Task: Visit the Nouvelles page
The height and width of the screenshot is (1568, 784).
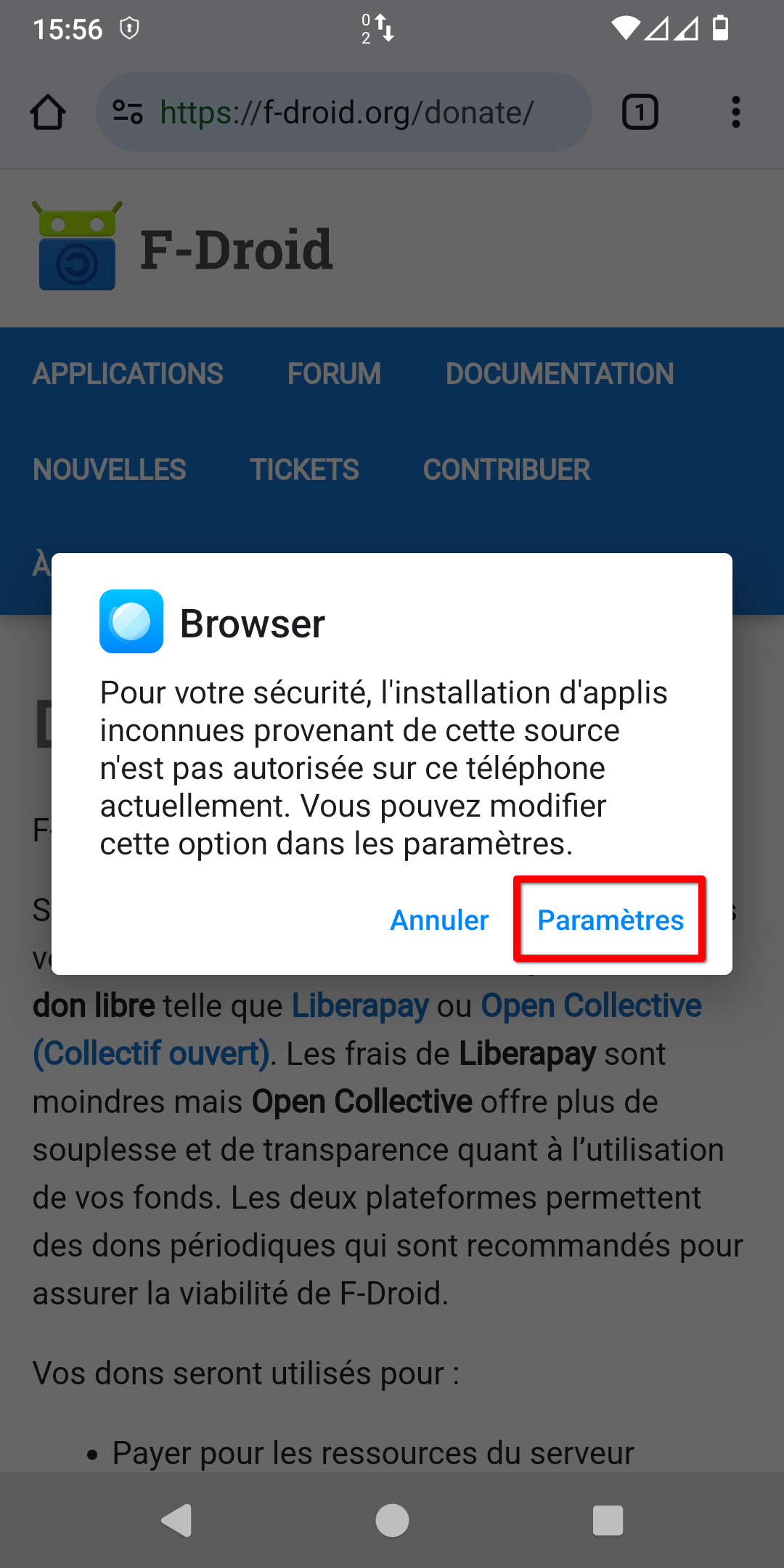Action: click(x=110, y=470)
